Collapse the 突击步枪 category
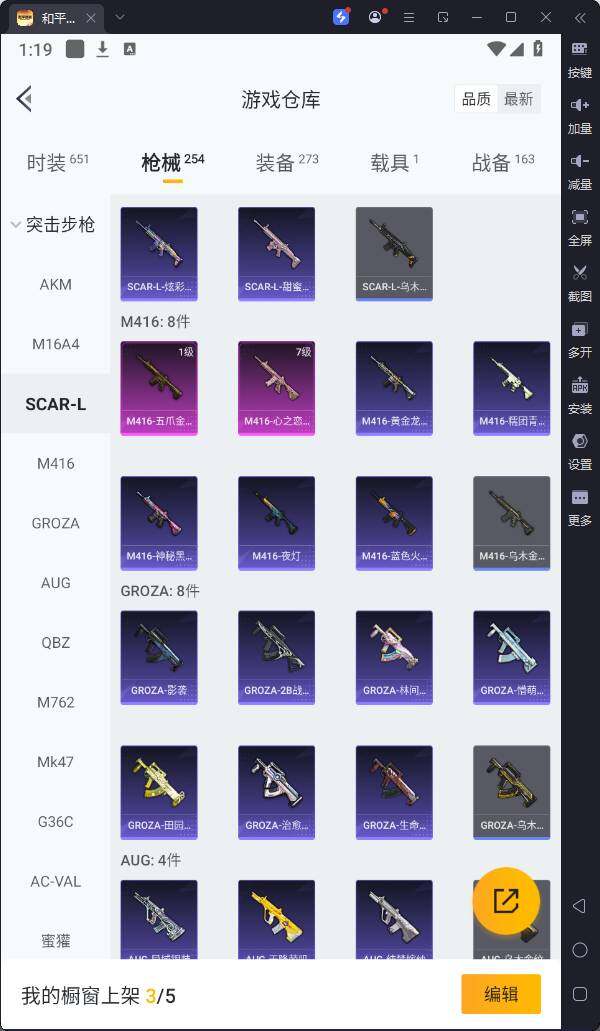 52,225
